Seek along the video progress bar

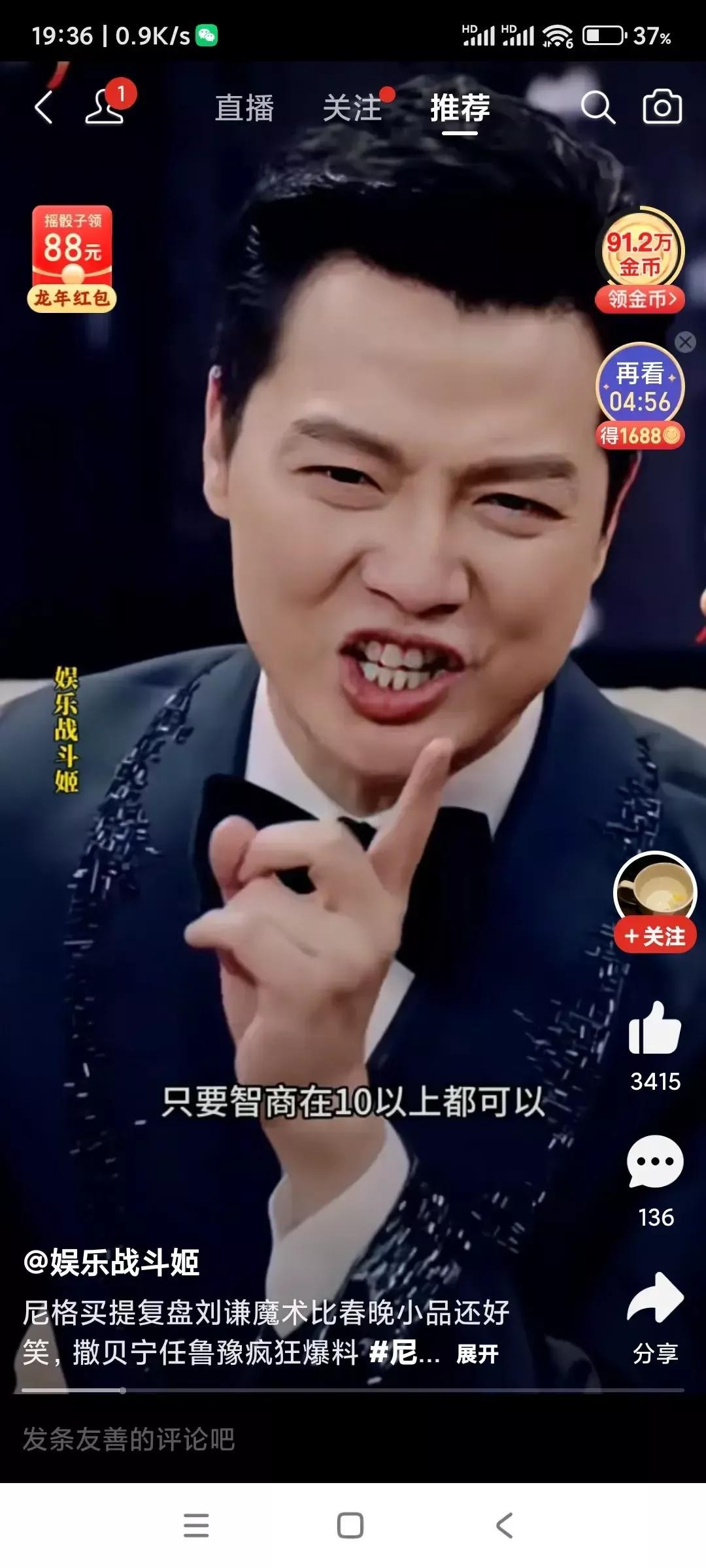tap(353, 1390)
